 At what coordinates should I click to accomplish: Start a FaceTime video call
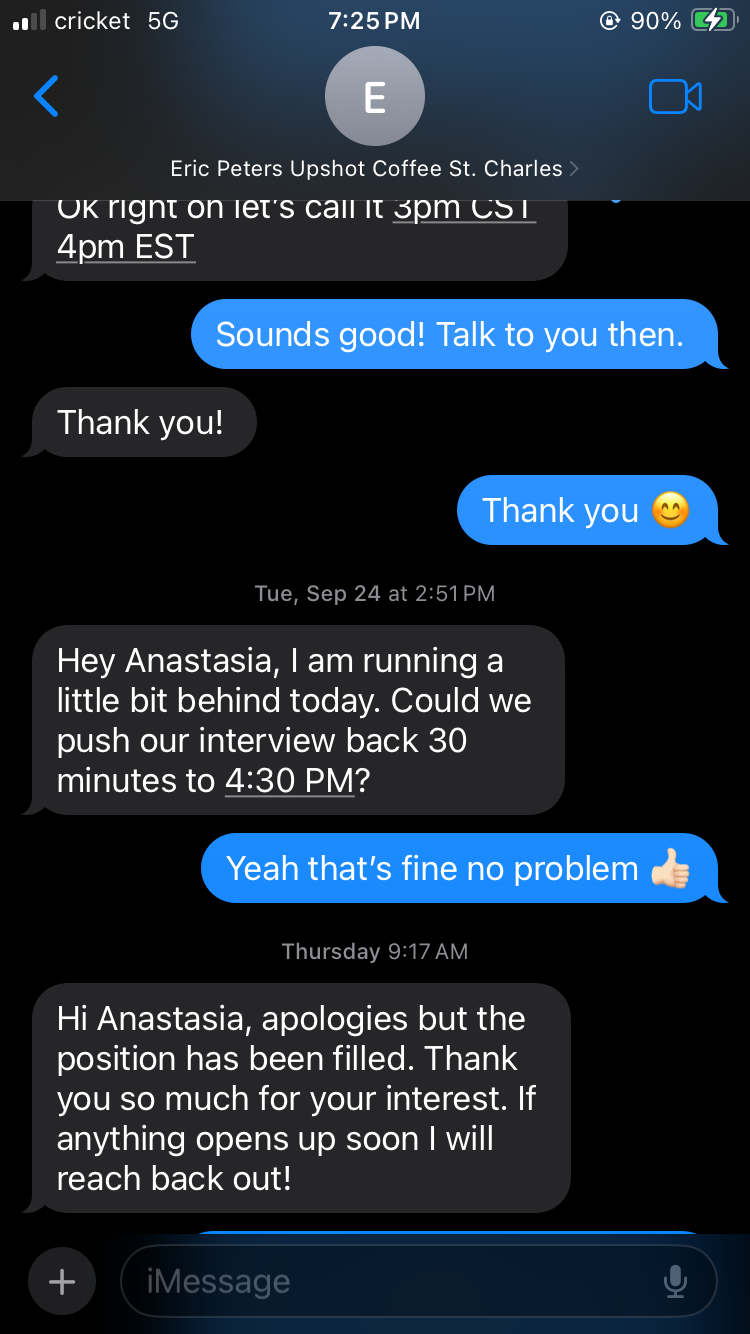675,97
